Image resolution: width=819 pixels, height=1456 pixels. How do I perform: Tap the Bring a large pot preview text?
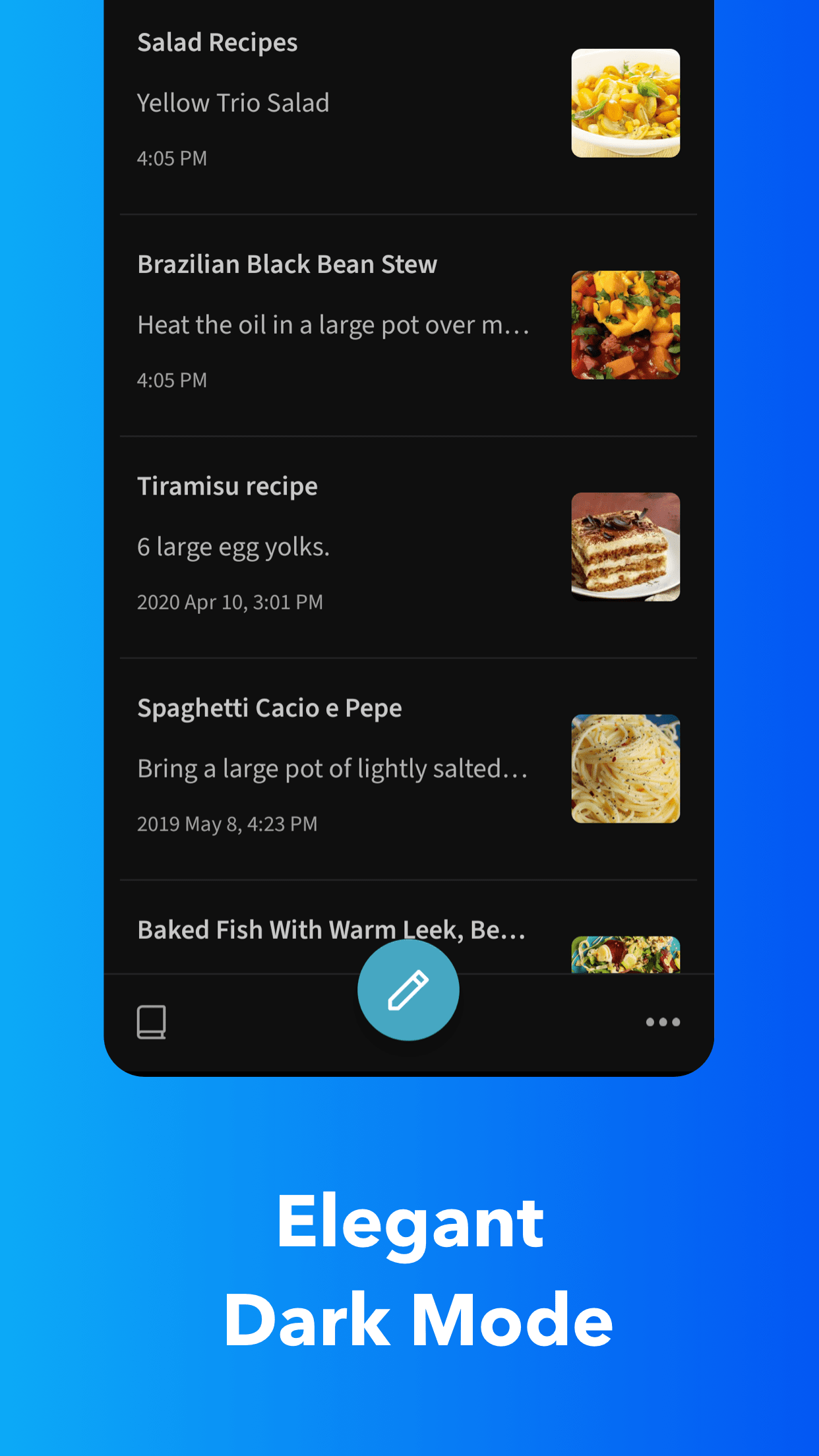click(x=332, y=768)
